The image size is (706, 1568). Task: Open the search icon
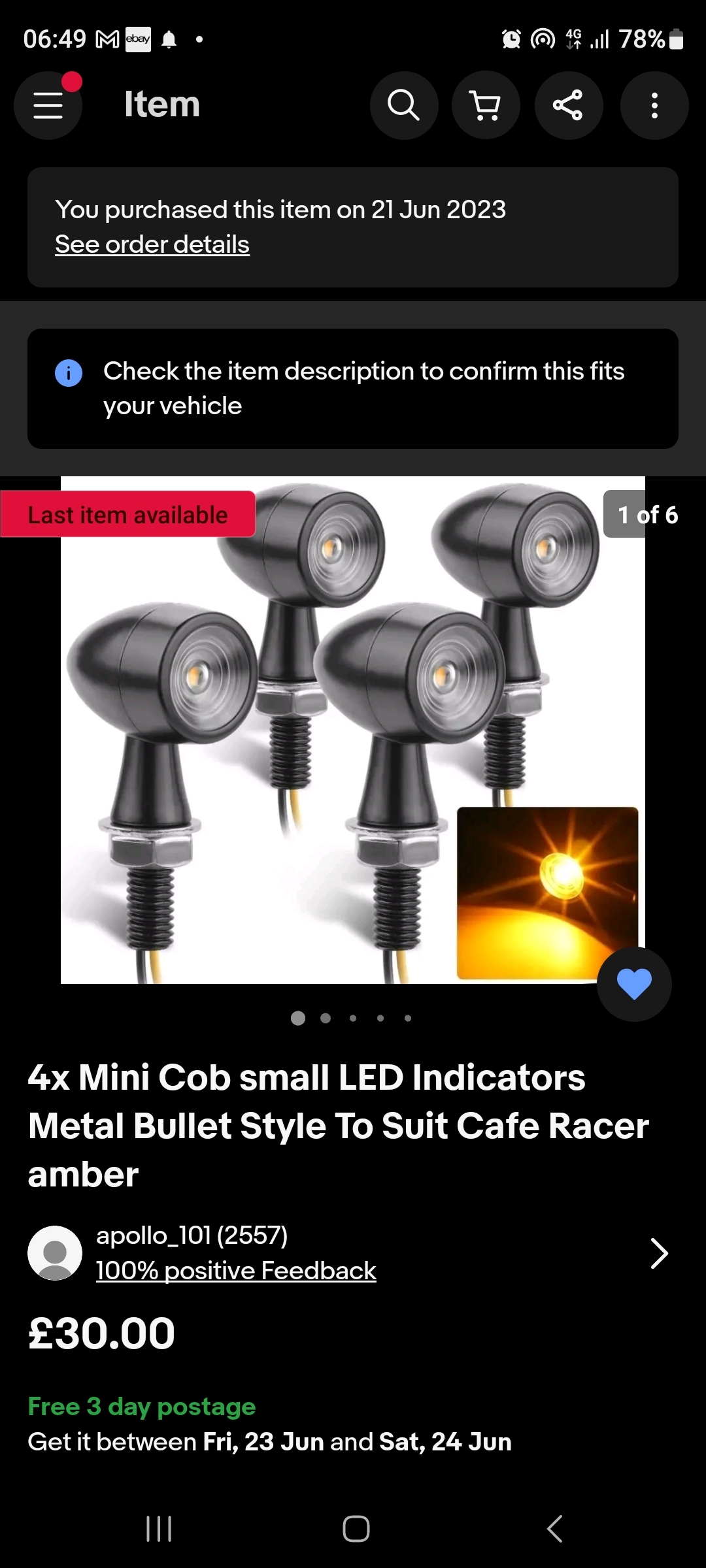click(x=404, y=105)
